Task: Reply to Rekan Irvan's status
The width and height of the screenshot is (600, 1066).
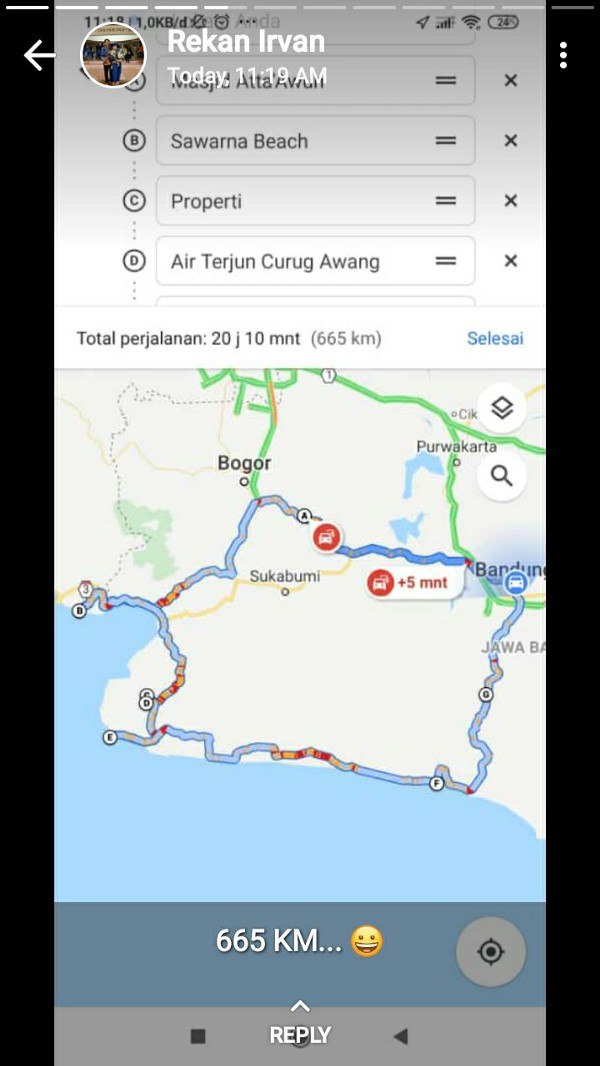Action: [300, 1023]
